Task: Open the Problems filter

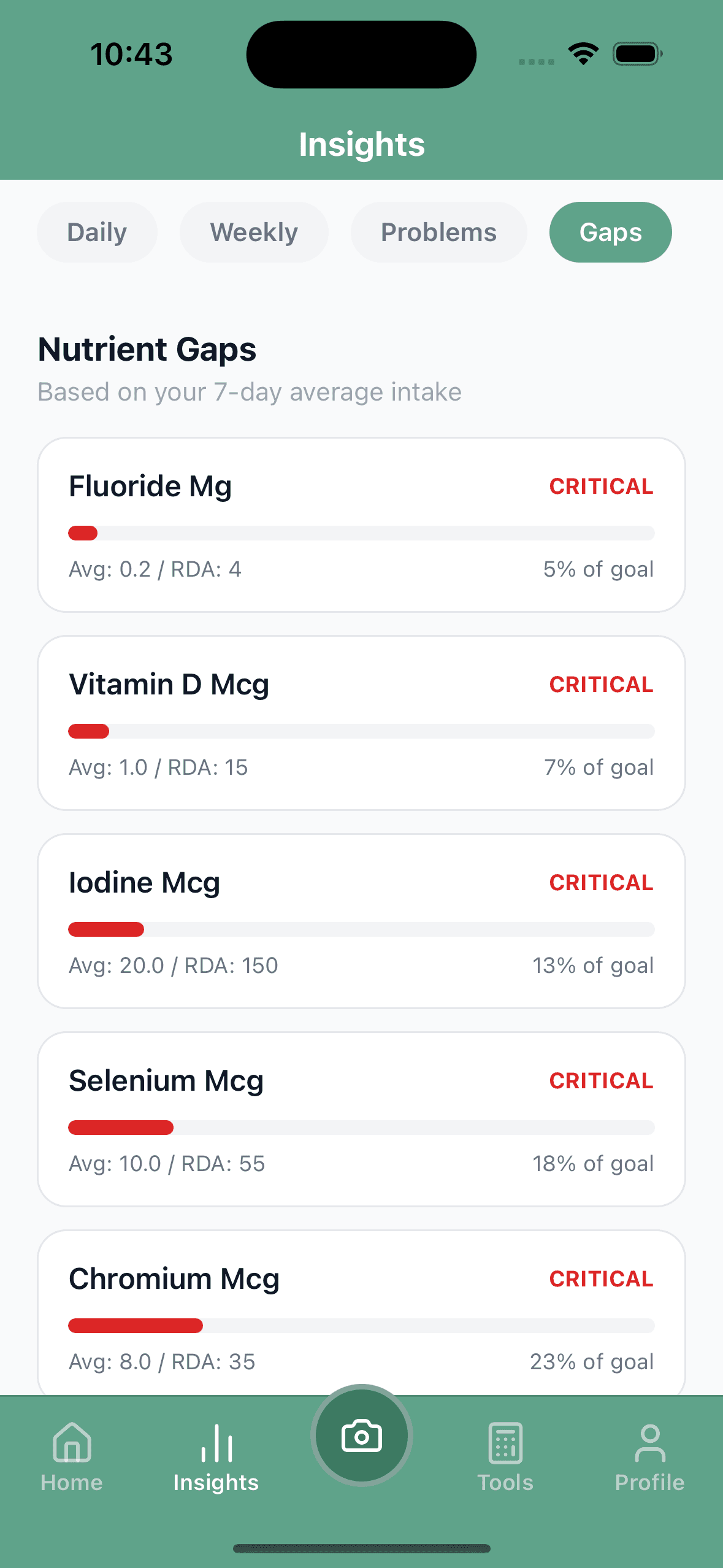Action: (438, 232)
